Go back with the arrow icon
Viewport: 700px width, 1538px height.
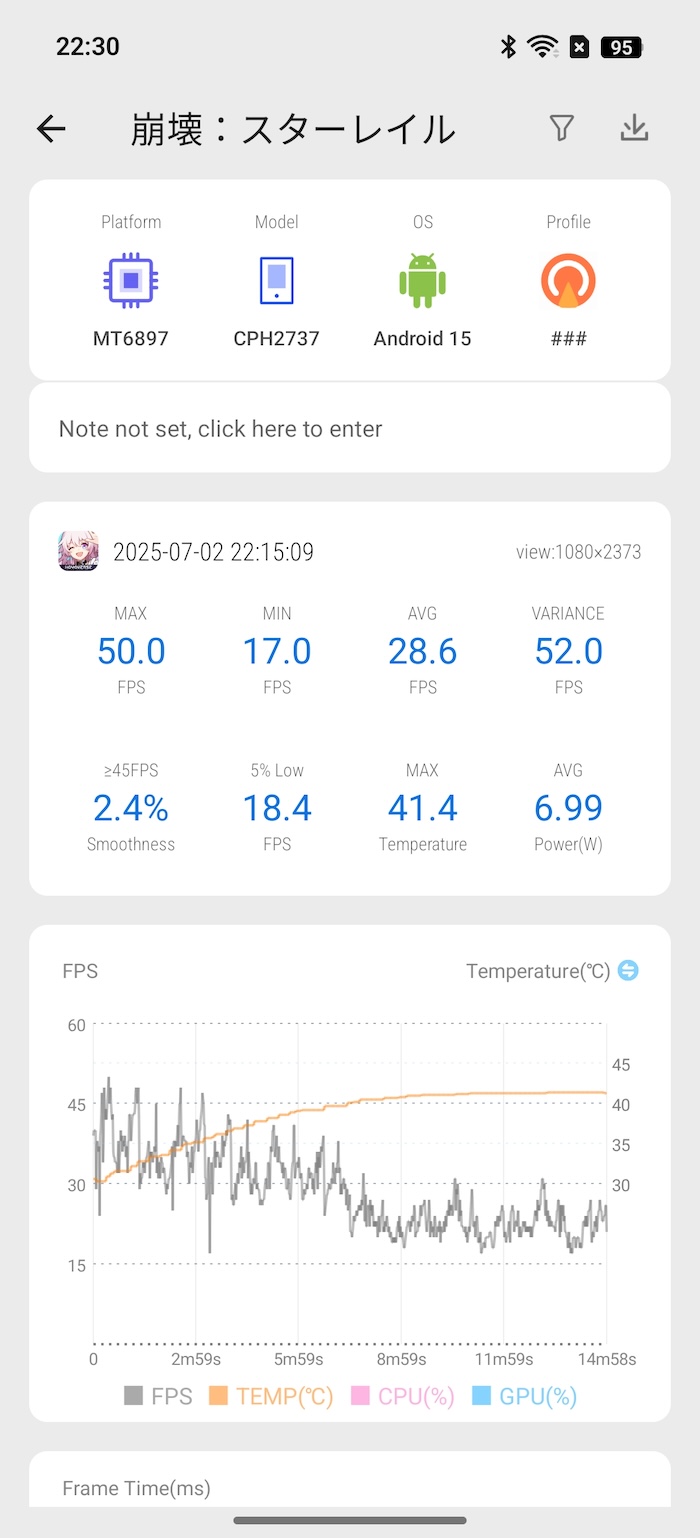point(51,128)
